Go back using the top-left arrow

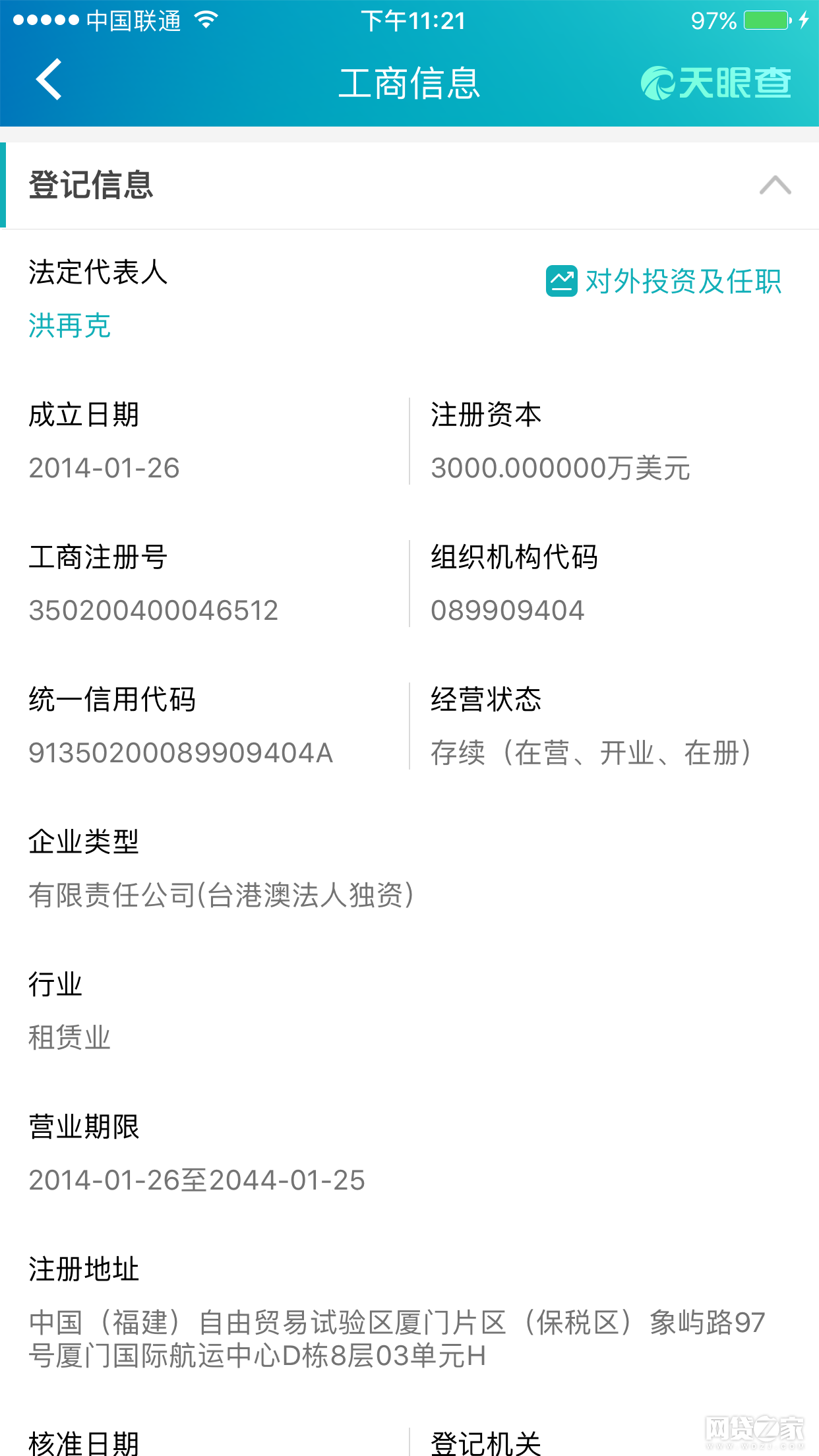click(49, 80)
